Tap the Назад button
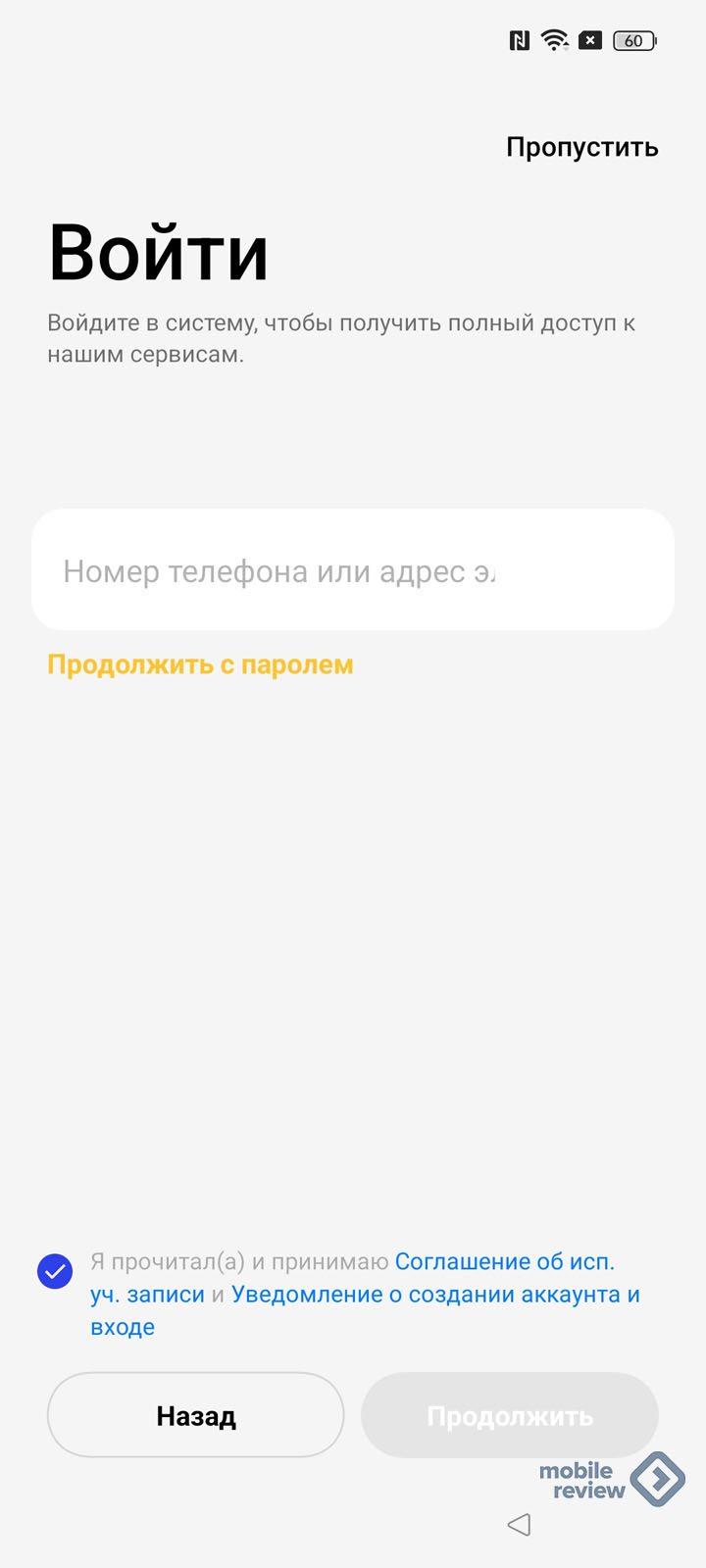The image size is (706, 1568). (x=196, y=1415)
